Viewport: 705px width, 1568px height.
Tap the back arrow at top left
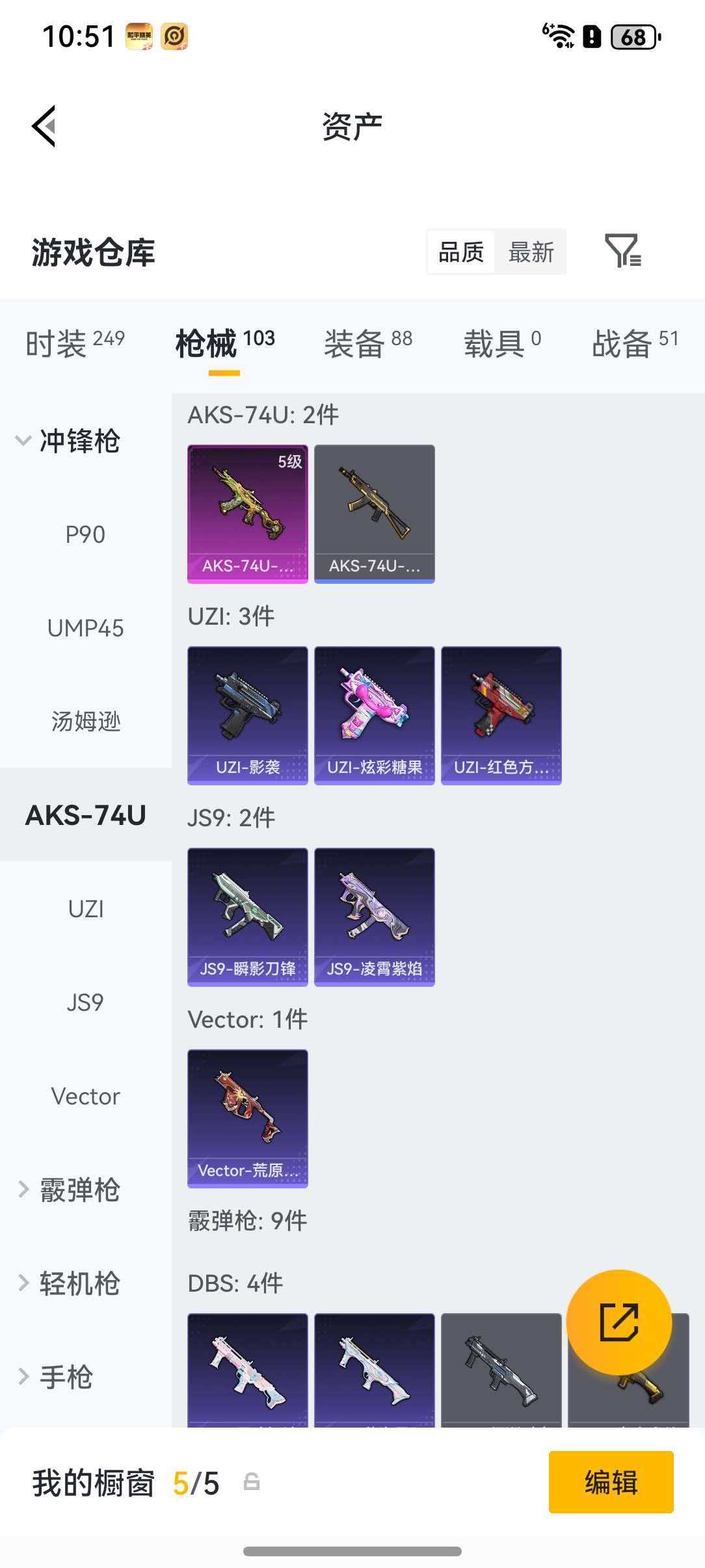[43, 125]
